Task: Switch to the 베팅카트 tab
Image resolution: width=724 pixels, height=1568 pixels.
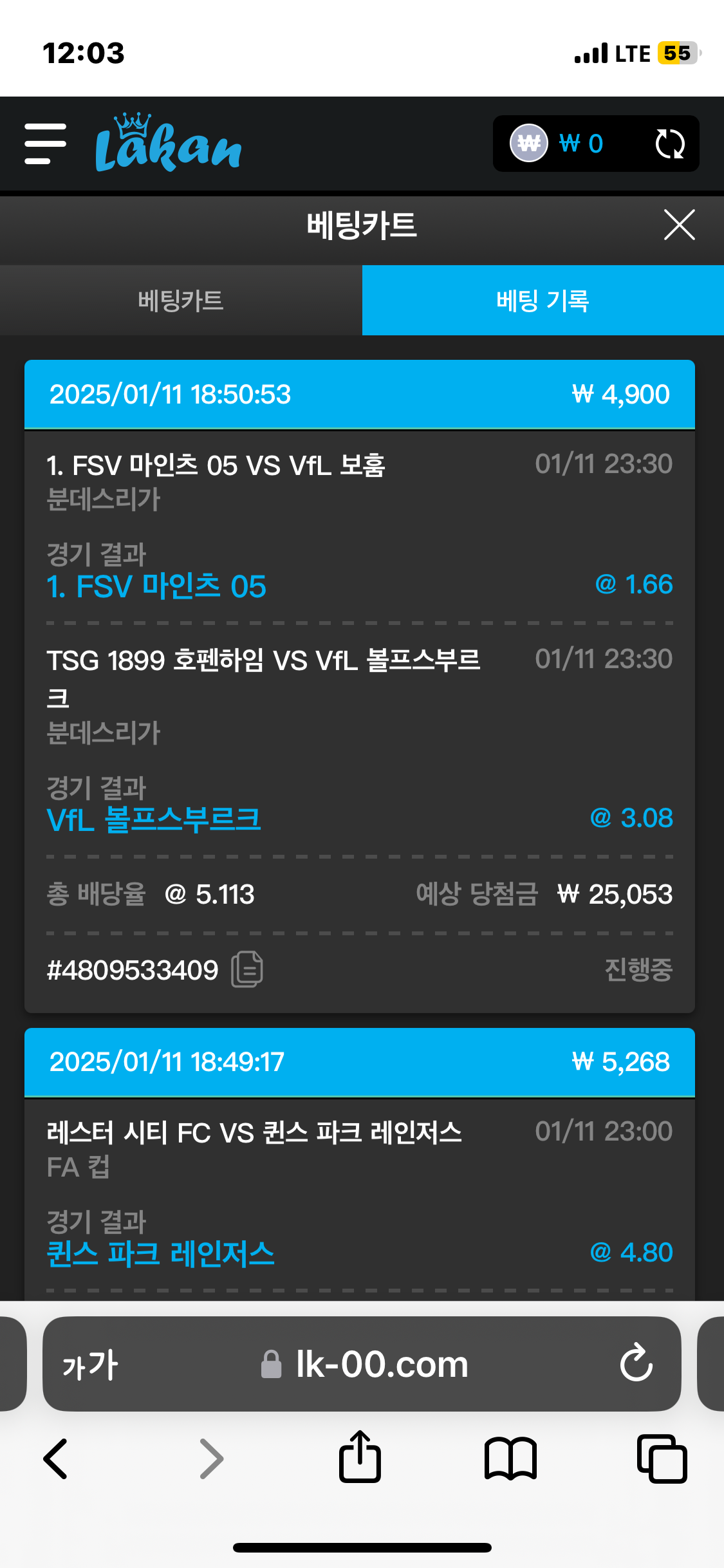Action: pos(181,301)
